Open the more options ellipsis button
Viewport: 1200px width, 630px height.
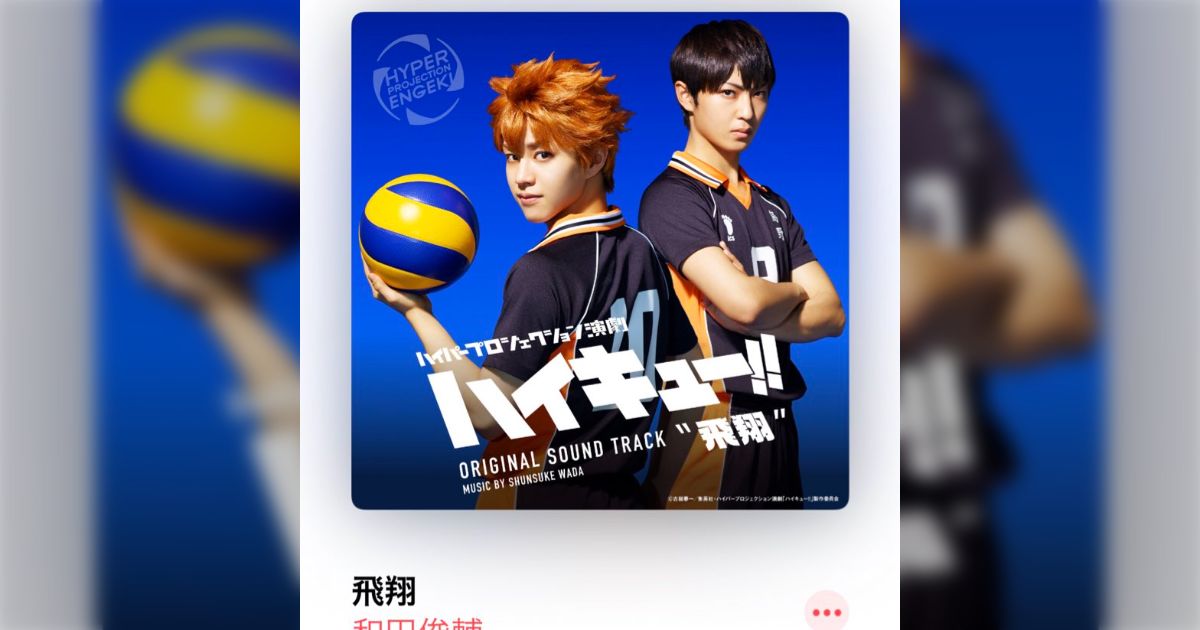pos(826,611)
